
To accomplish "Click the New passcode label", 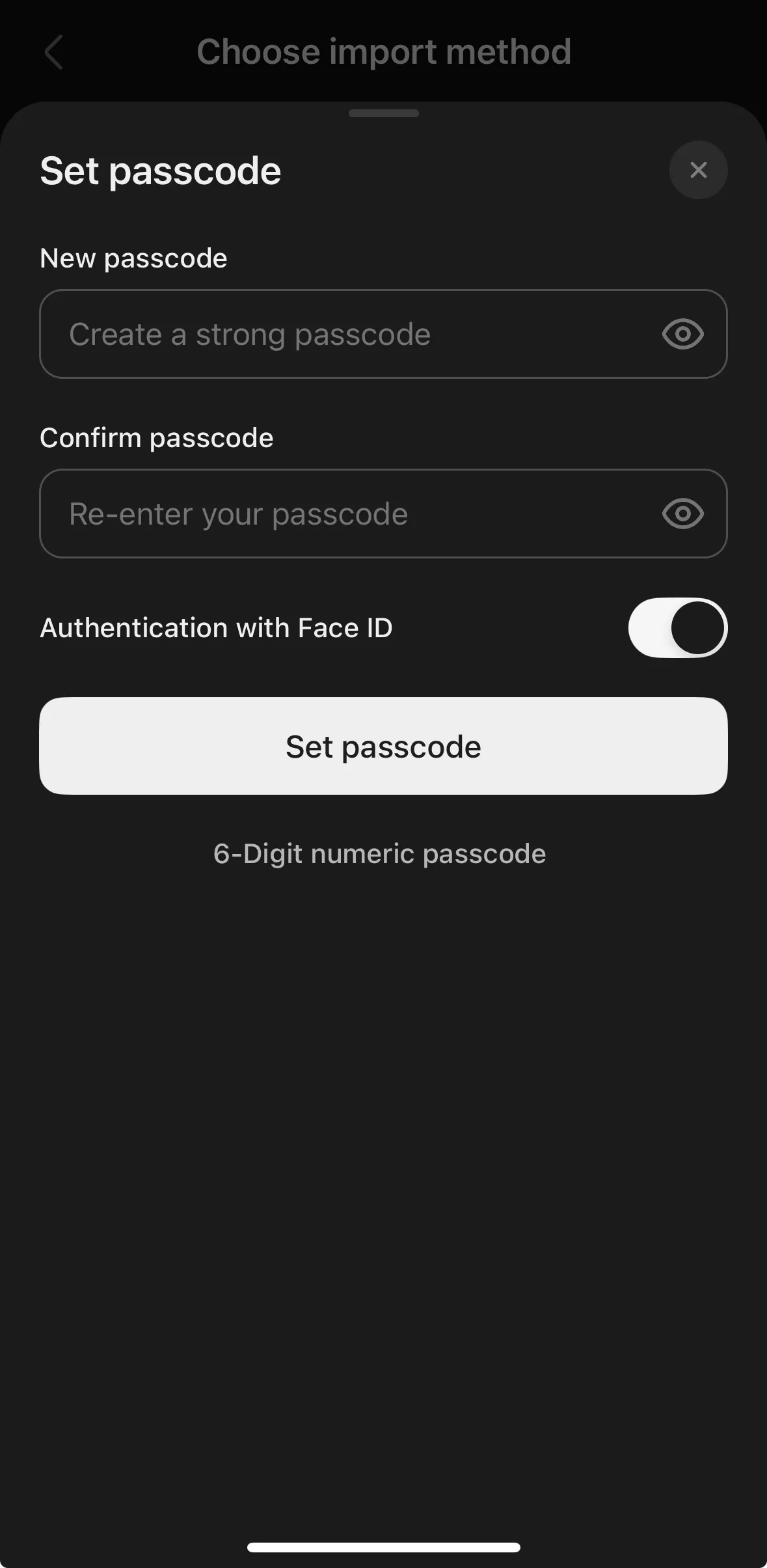I will coord(133,257).
